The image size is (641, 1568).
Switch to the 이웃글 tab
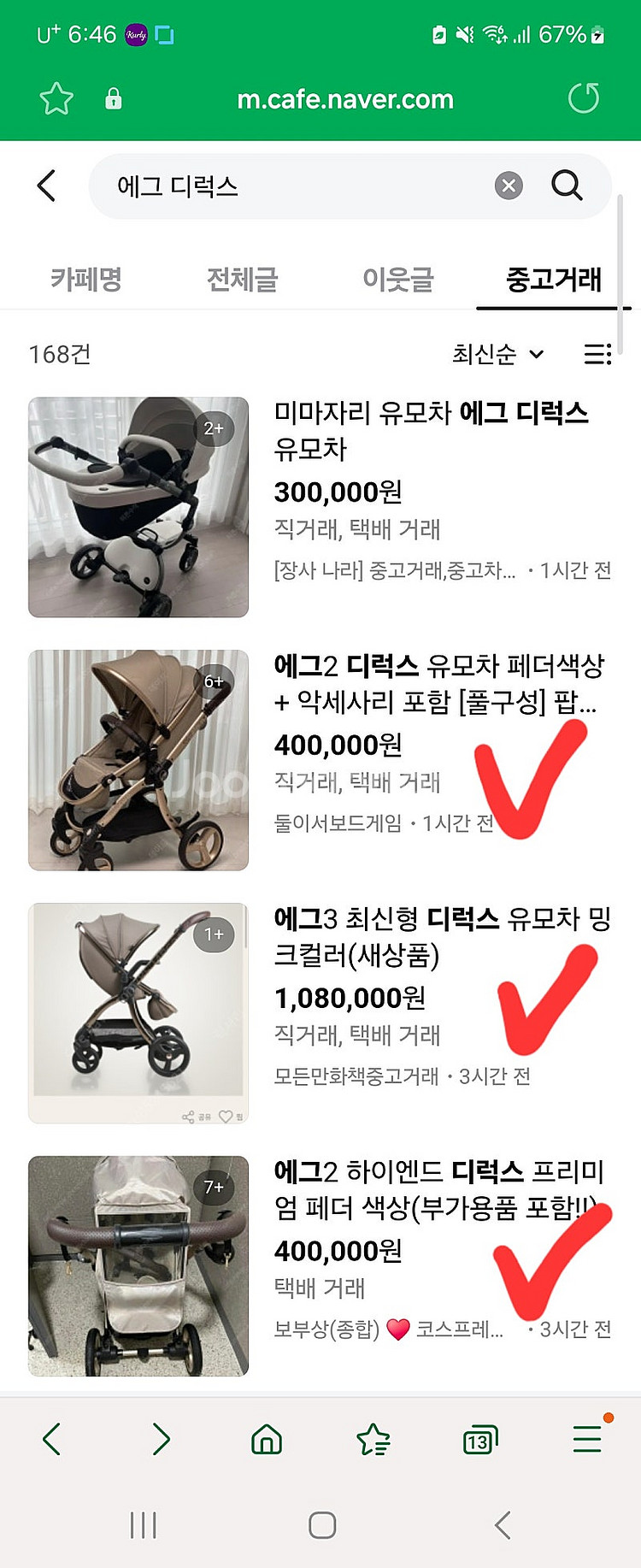(x=398, y=279)
